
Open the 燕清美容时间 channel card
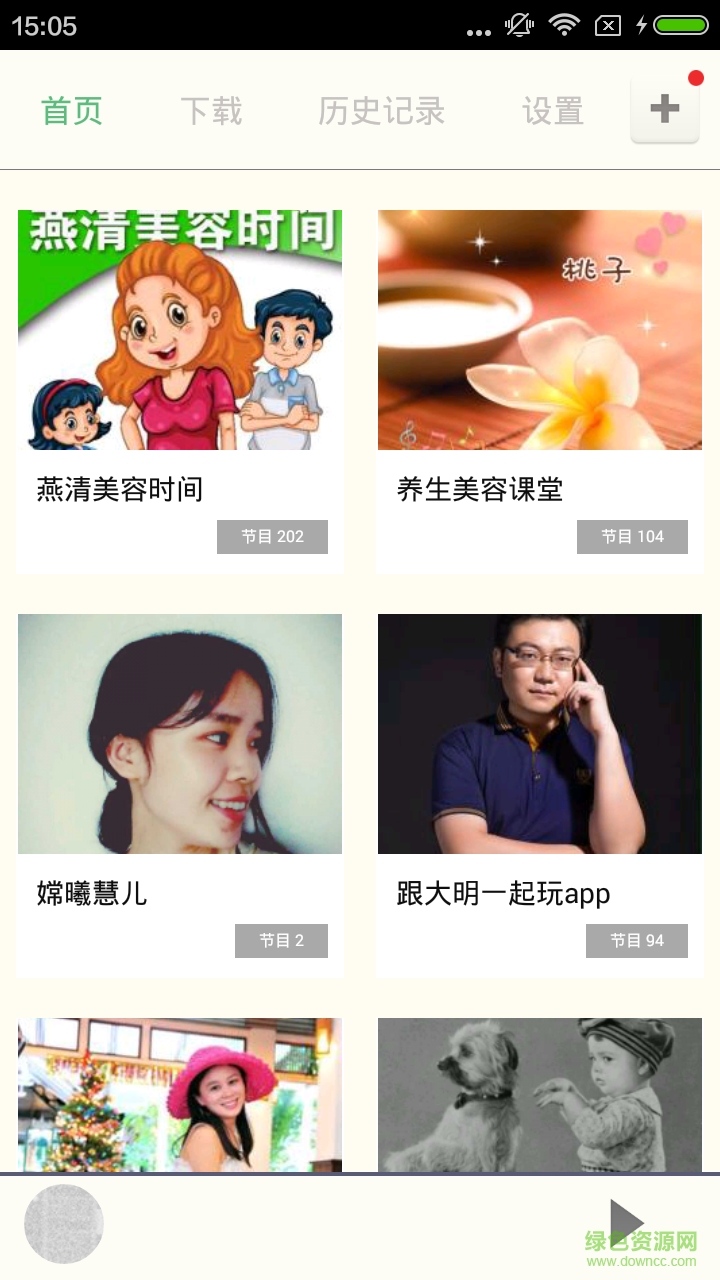(x=180, y=390)
